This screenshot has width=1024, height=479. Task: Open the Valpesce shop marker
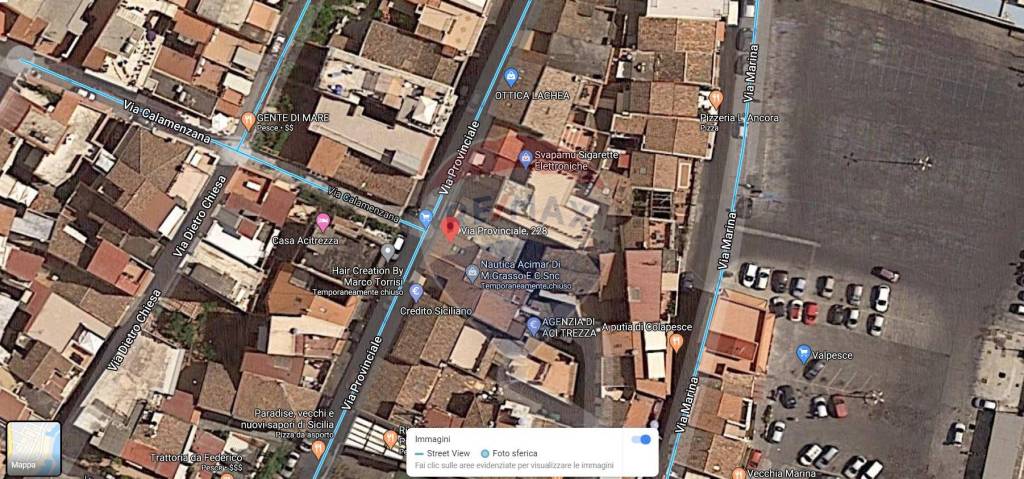tap(803, 353)
